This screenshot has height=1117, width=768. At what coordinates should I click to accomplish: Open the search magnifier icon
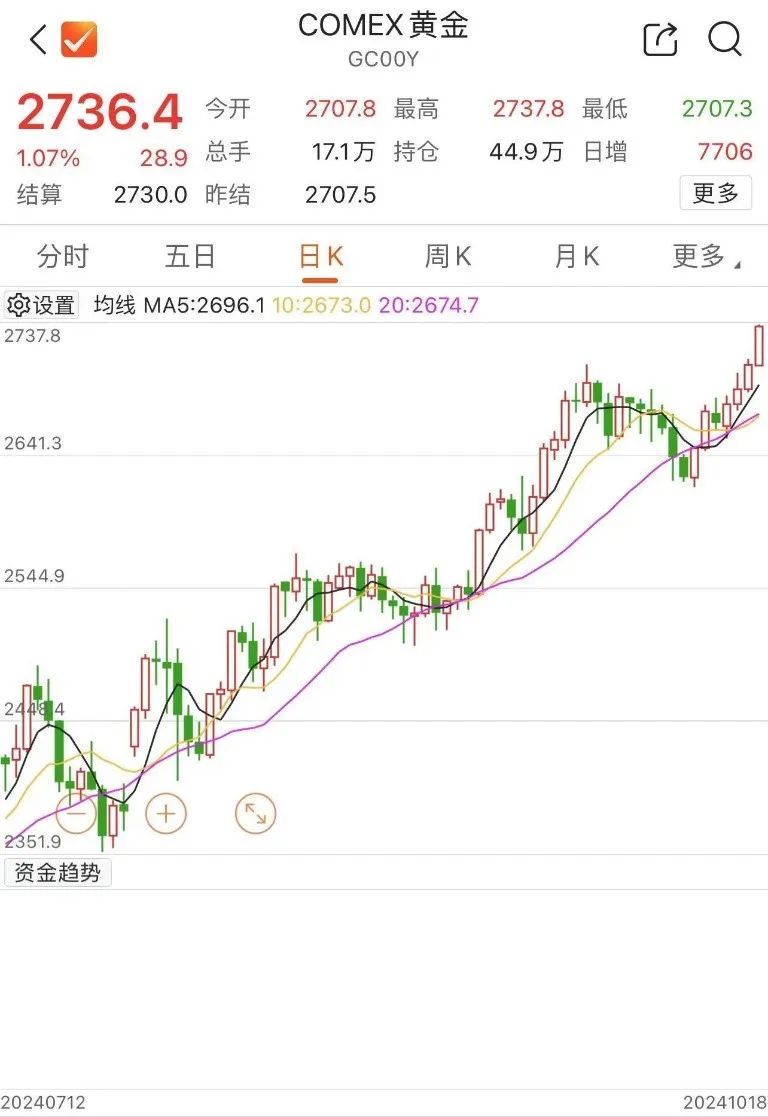pos(724,40)
